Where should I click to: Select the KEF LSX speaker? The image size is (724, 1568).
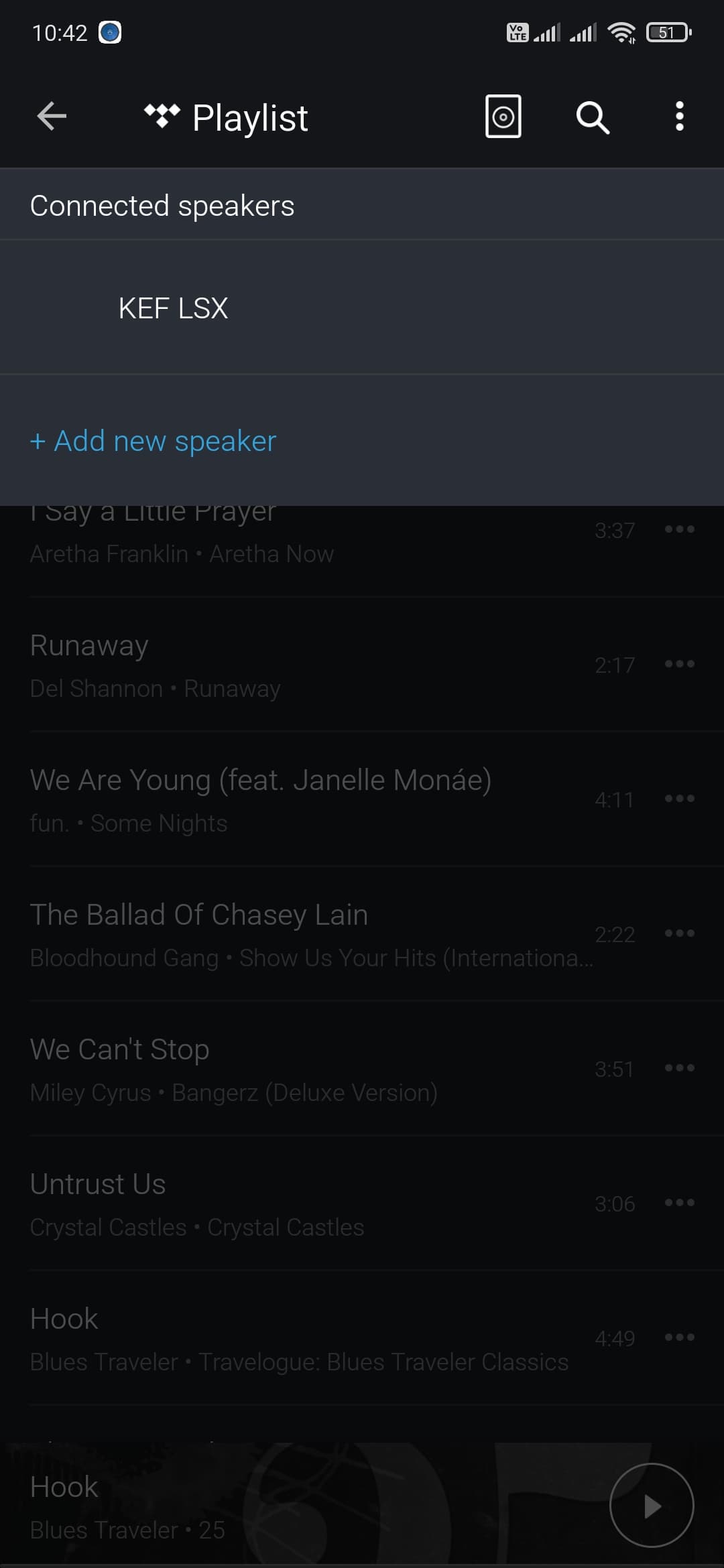(173, 308)
